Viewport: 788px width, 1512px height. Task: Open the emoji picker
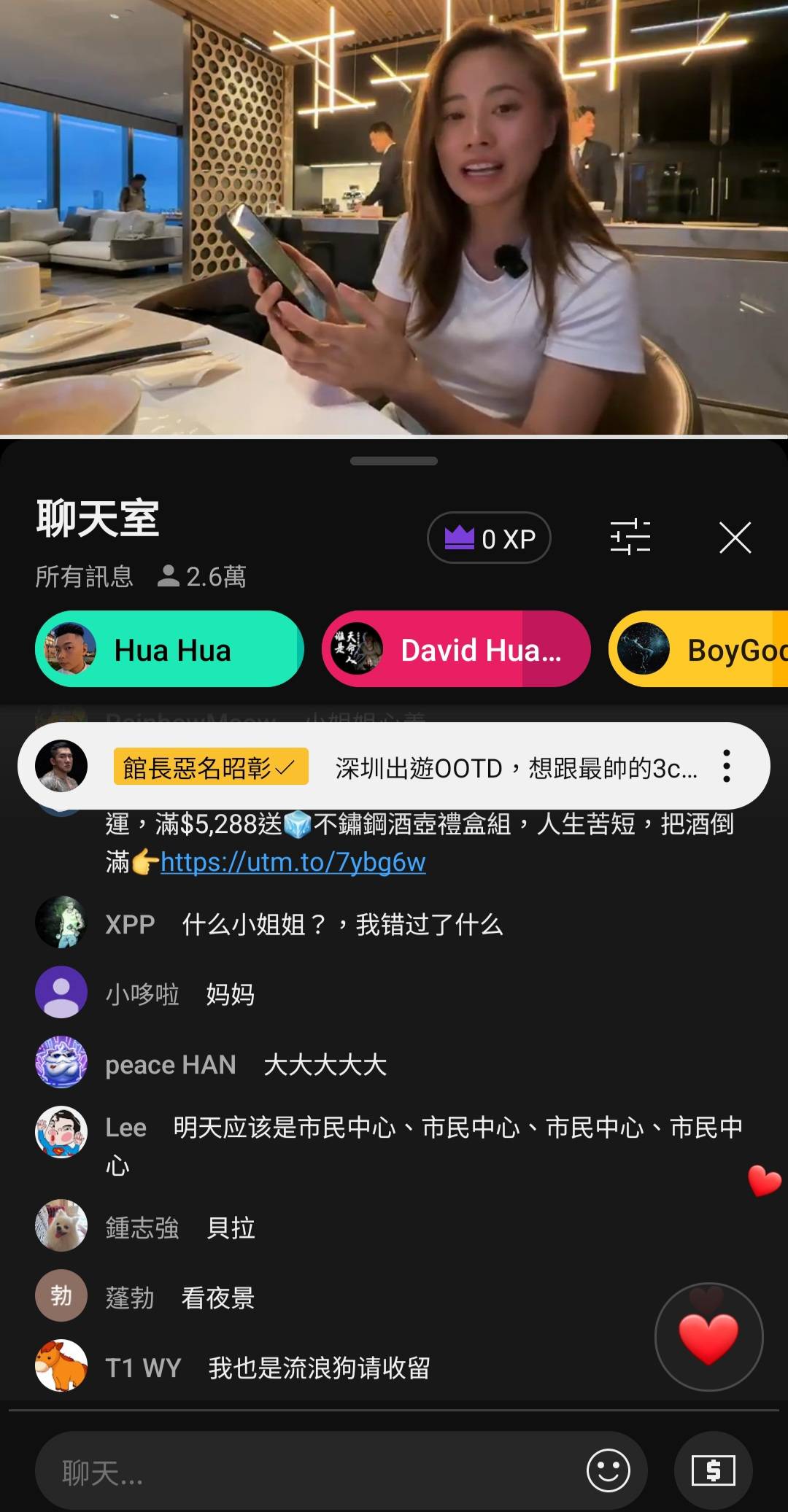(x=608, y=1470)
